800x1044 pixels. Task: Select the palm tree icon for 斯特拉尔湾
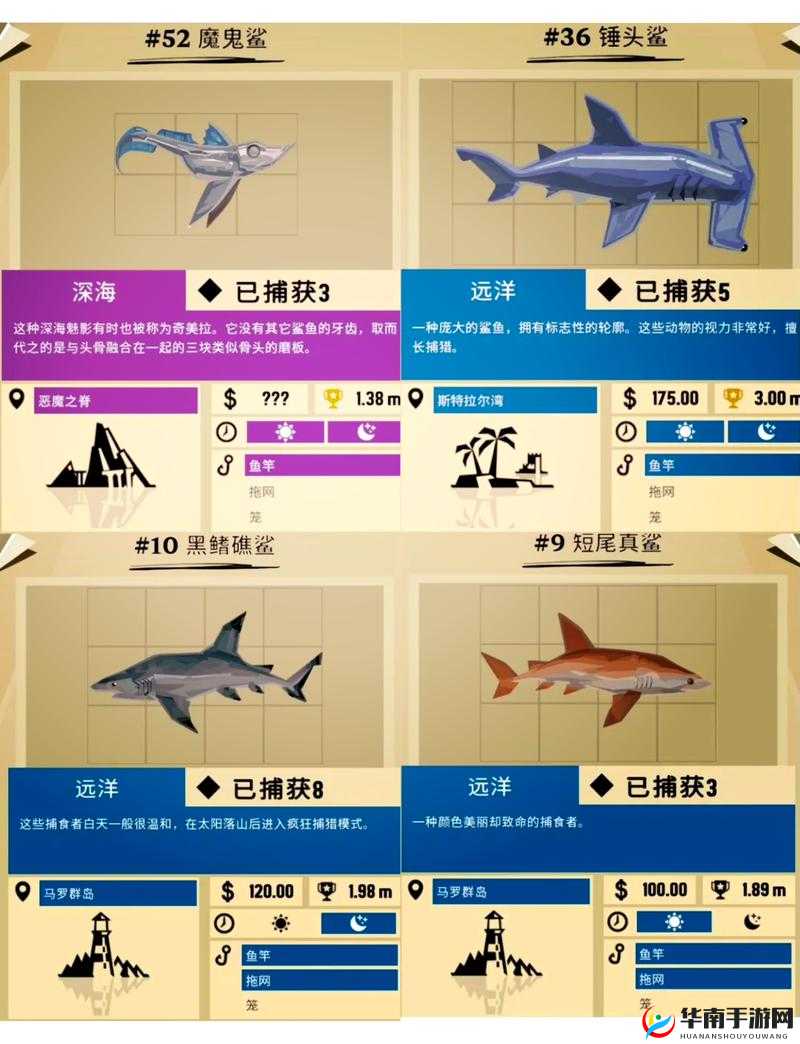500,458
